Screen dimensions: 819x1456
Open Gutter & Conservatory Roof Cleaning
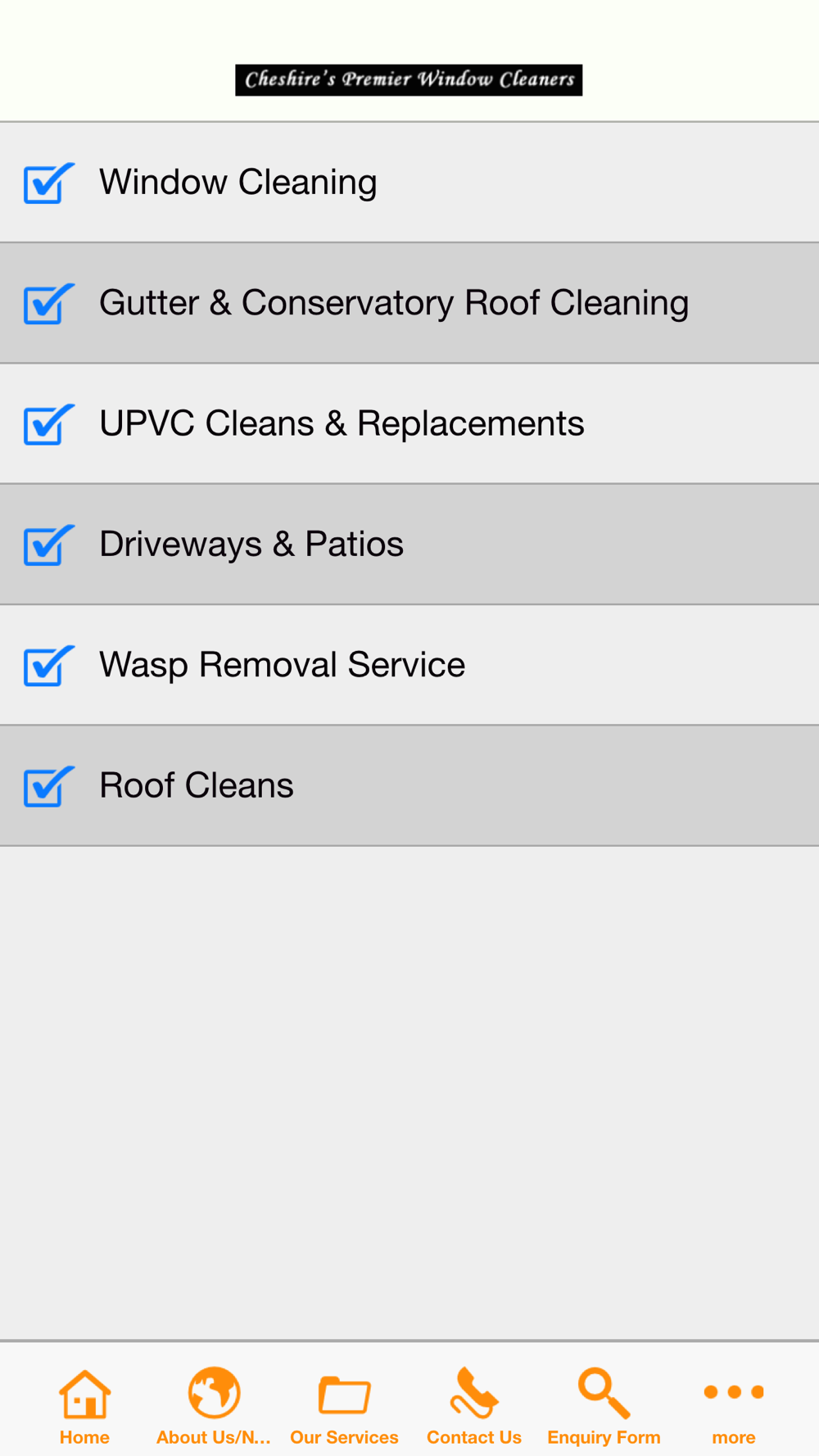tap(409, 303)
